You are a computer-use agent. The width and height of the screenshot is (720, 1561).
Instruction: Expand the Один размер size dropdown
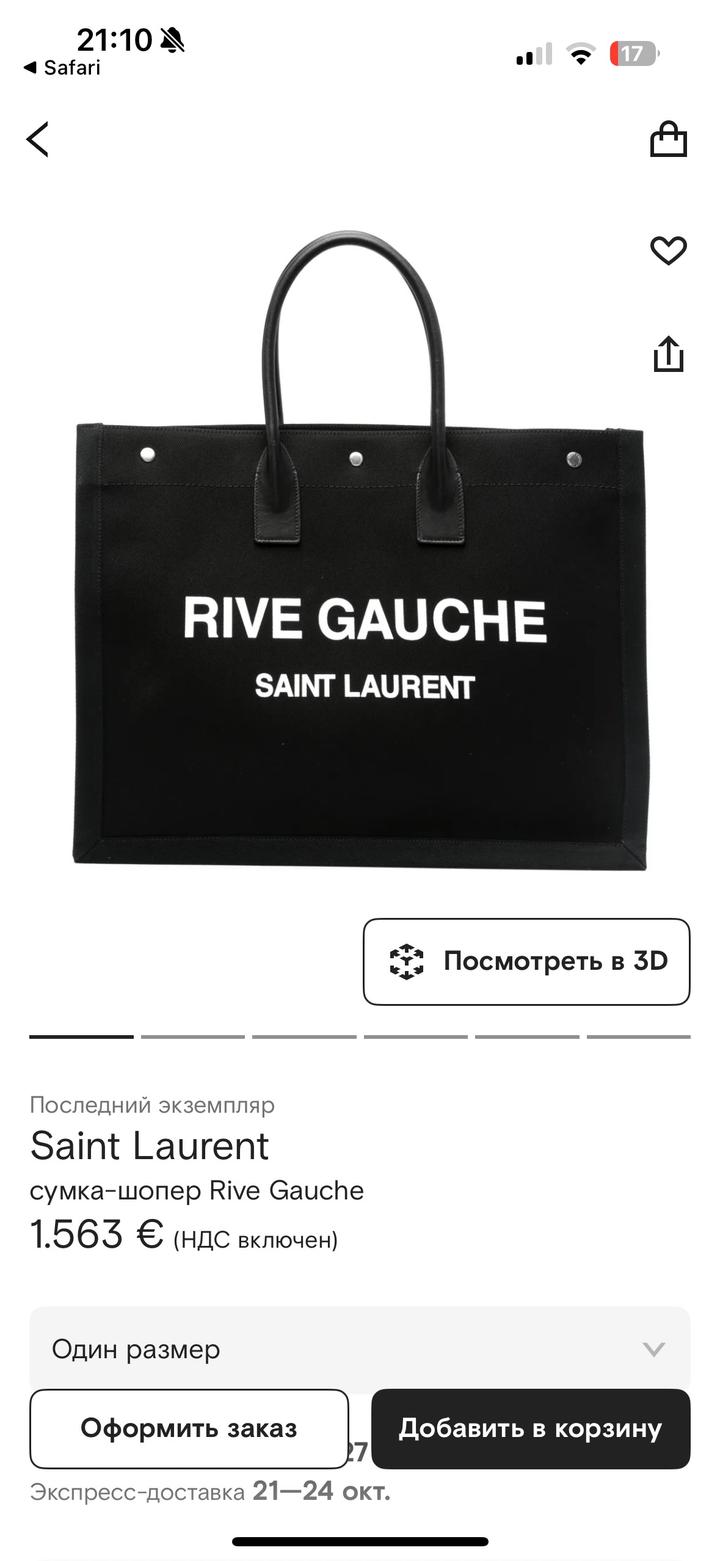pyautogui.click(x=359, y=1349)
